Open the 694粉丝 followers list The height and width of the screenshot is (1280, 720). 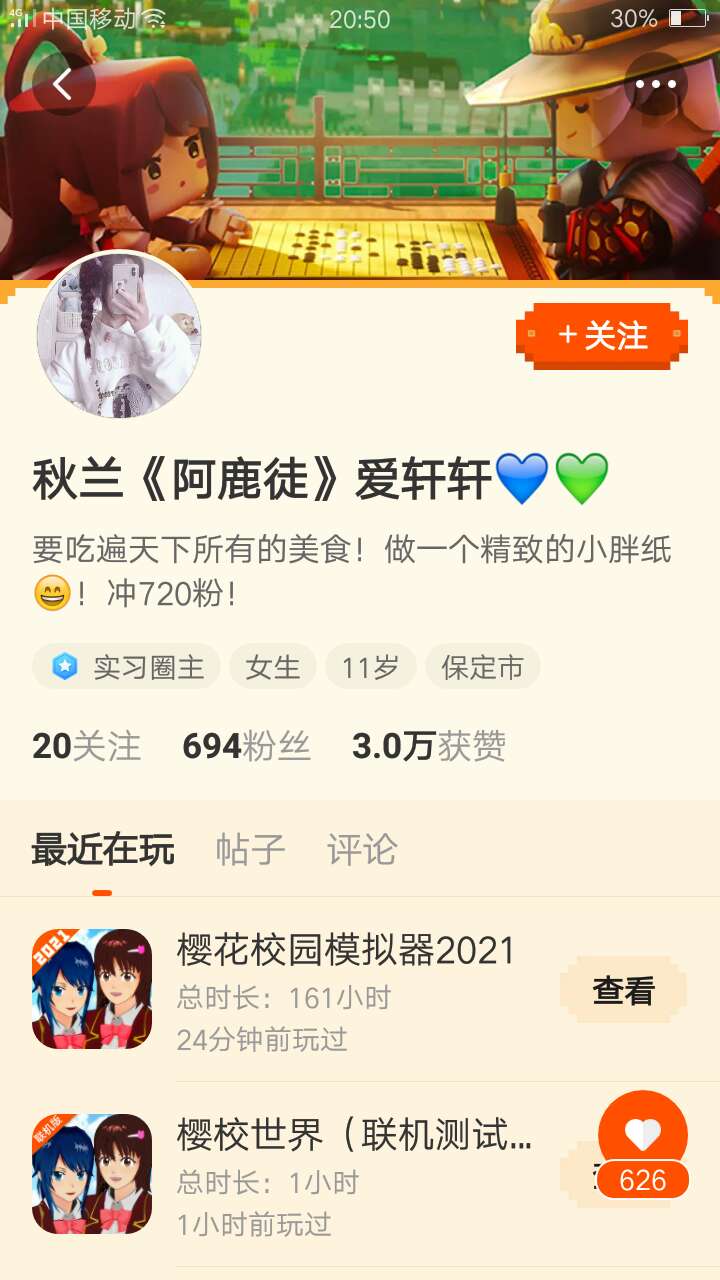pyautogui.click(x=246, y=746)
